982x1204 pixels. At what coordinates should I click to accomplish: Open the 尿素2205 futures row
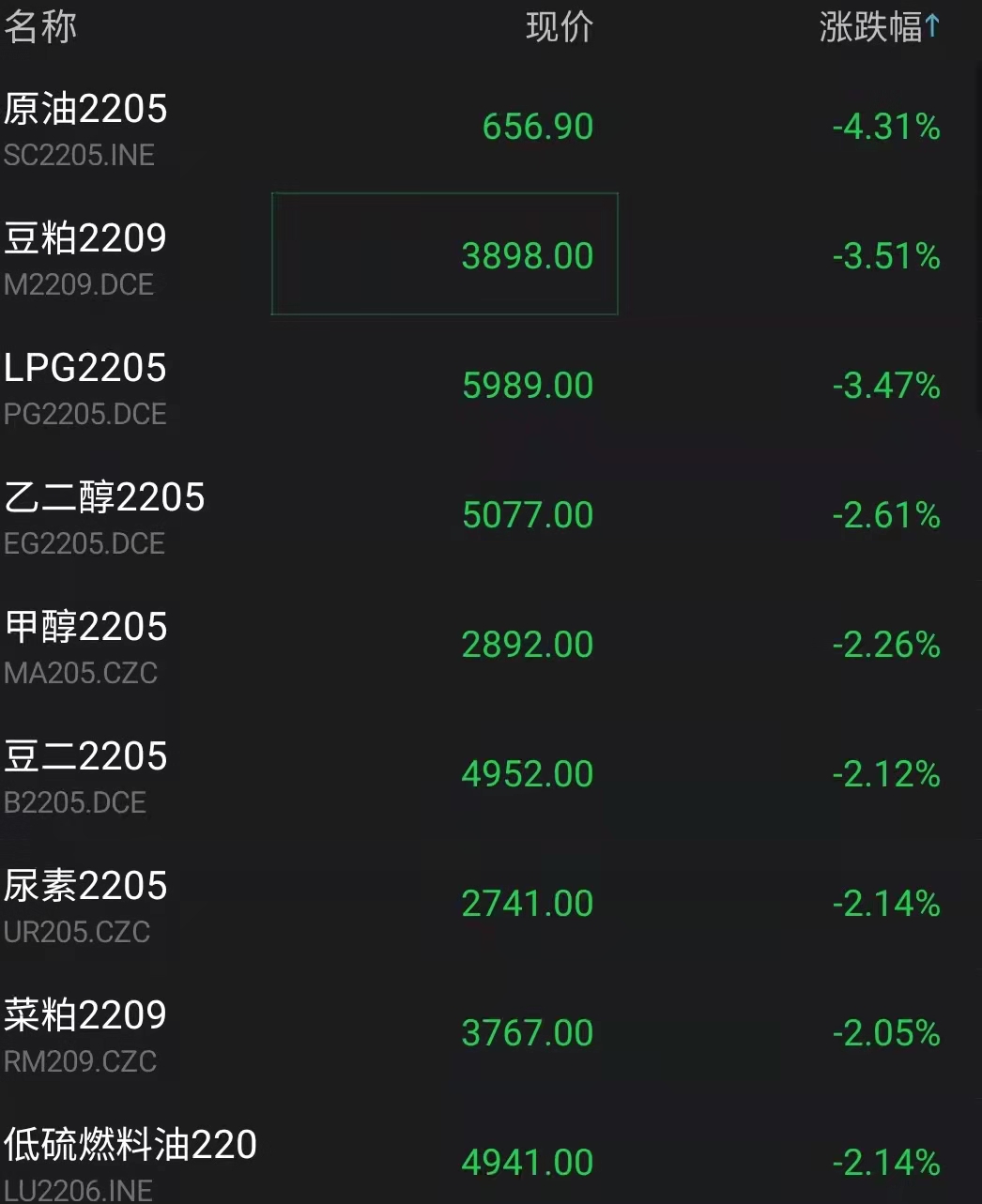coord(85,905)
